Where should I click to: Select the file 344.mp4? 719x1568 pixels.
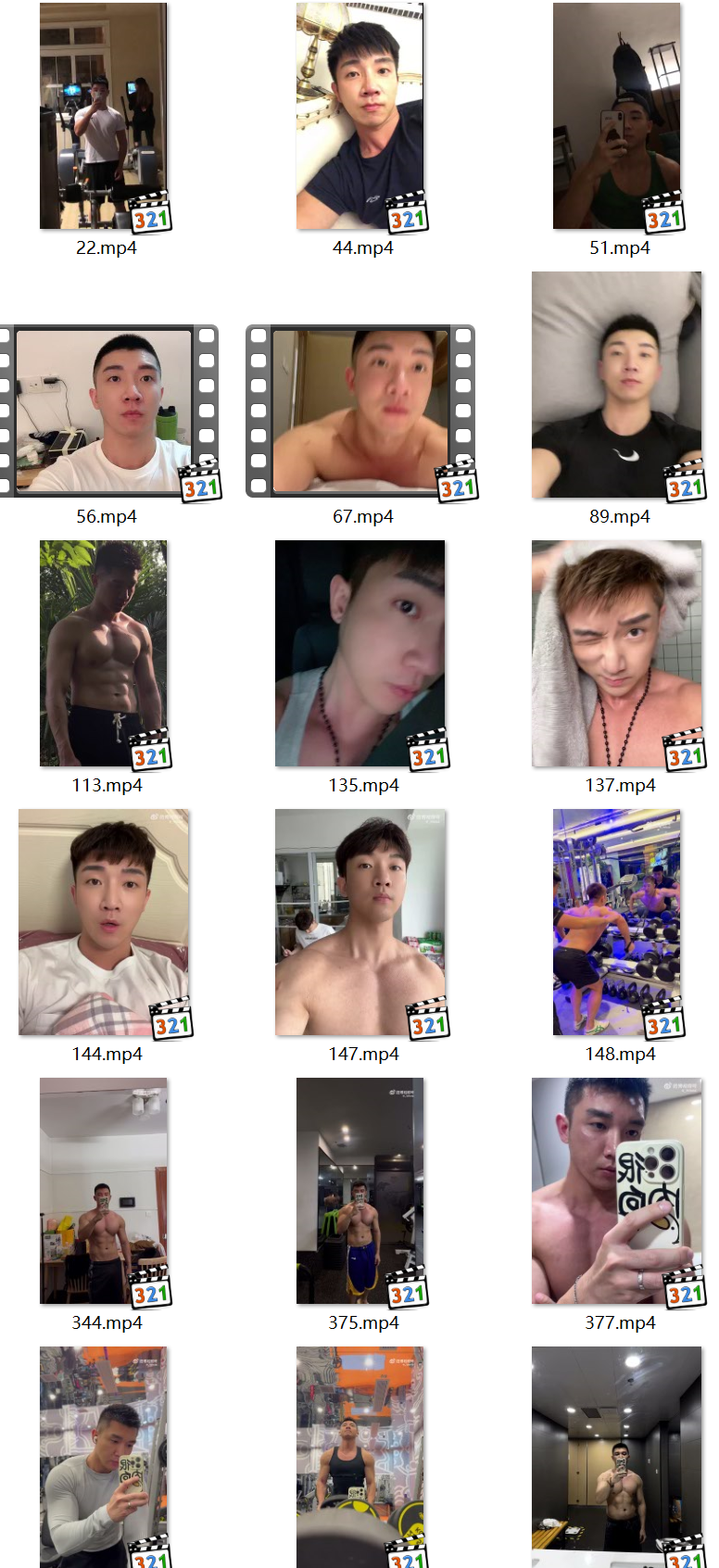(104, 1191)
